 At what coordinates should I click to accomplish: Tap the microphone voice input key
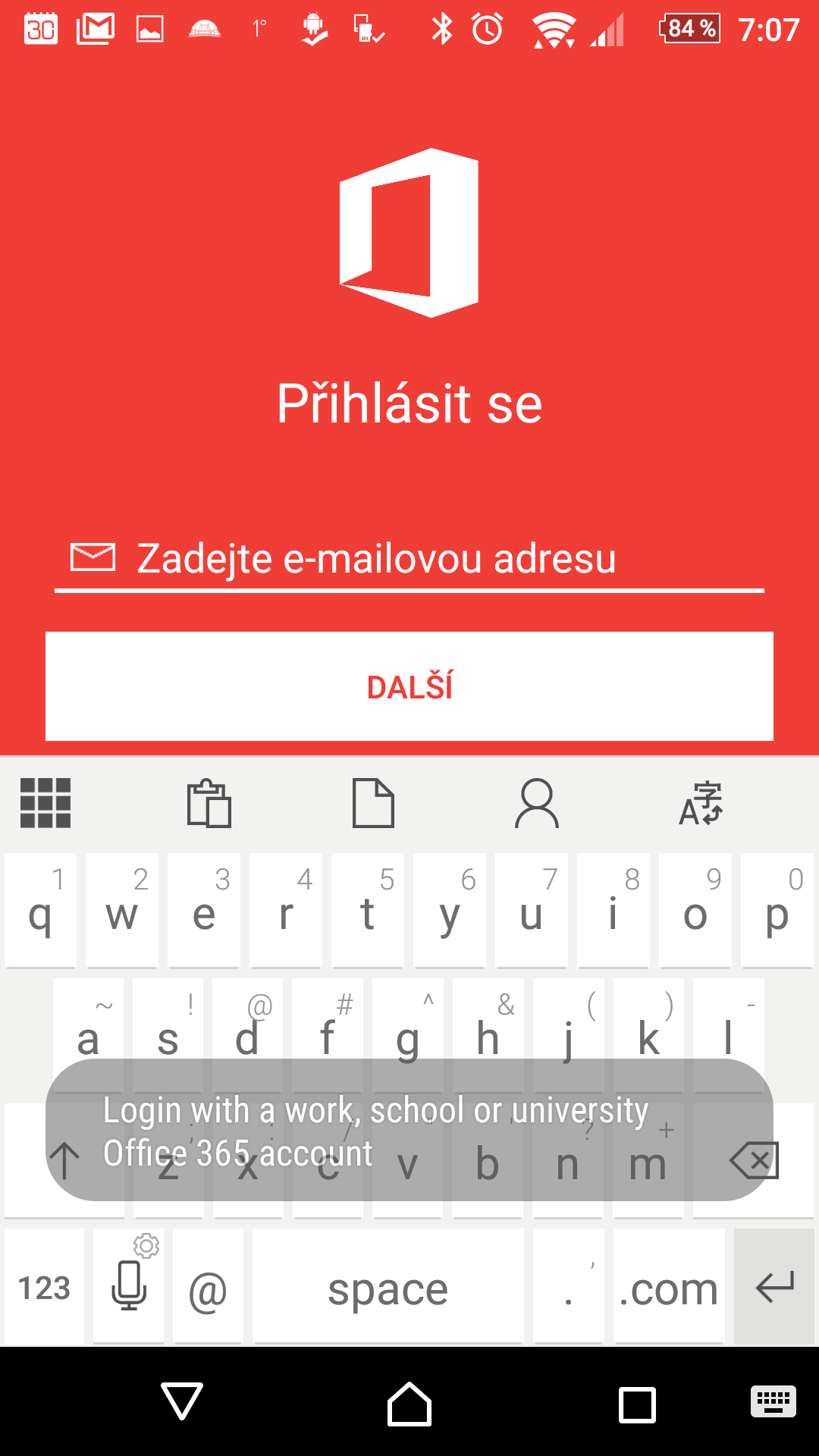128,1287
